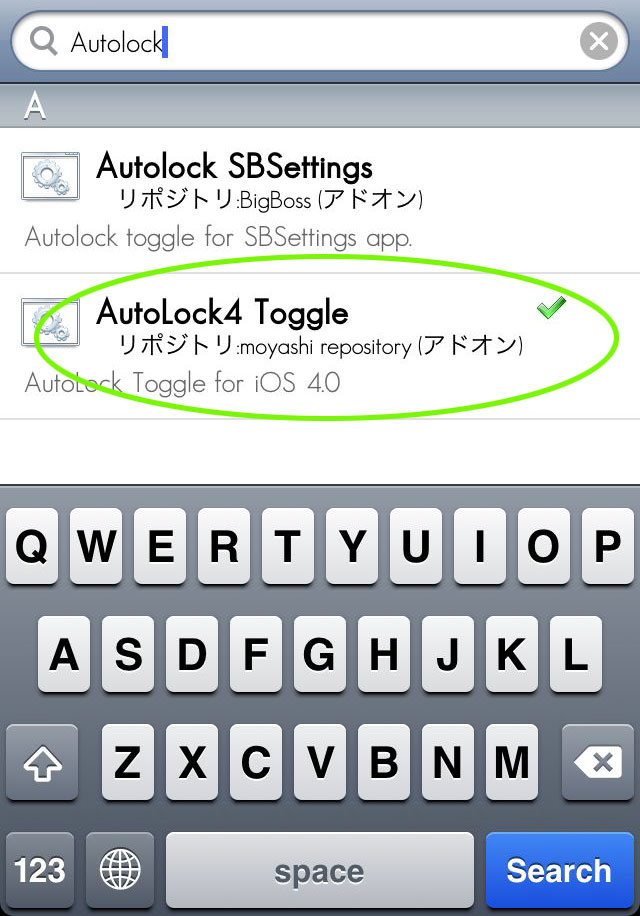
Task: Open the Autolock SBSettings package
Action: pyautogui.click(x=320, y=199)
